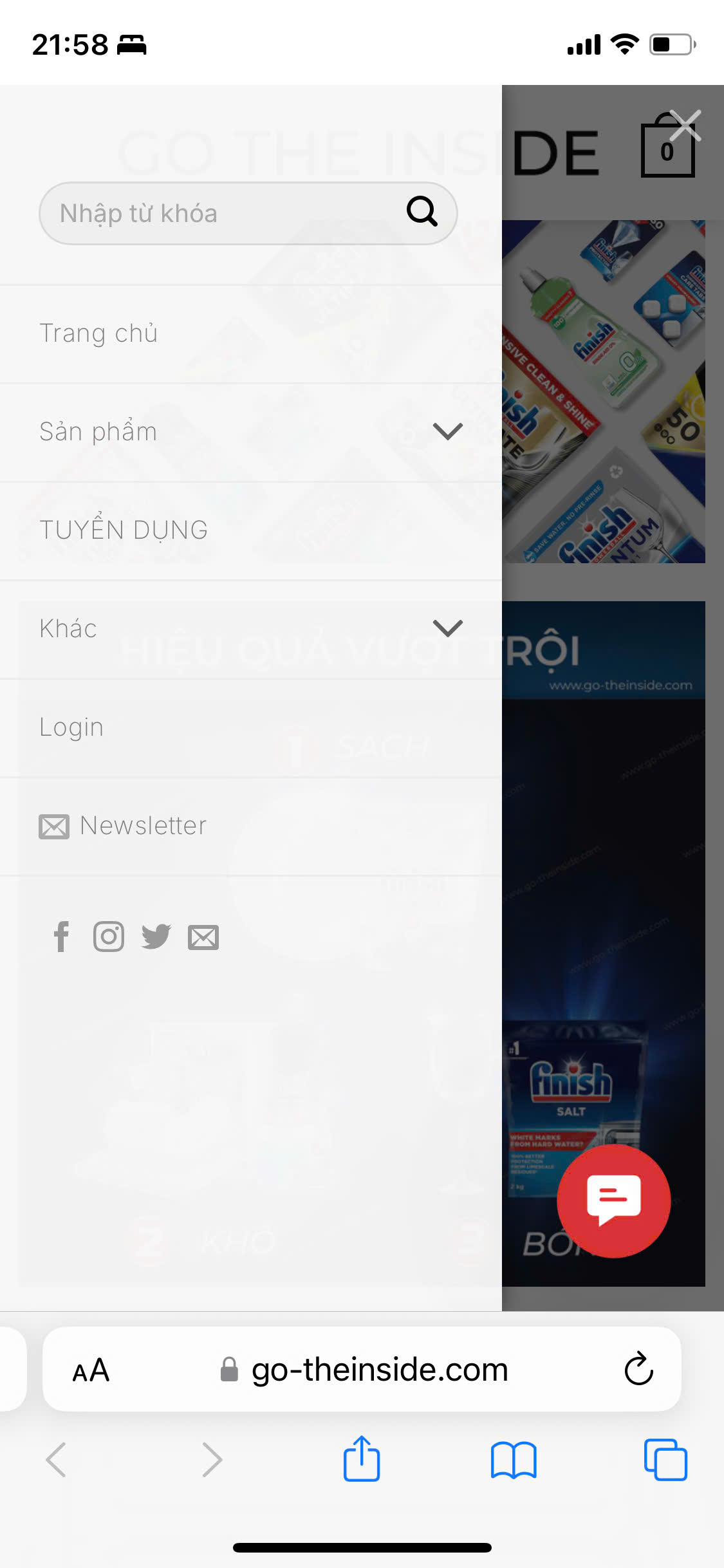Expand the Khác submenu

coord(448,628)
